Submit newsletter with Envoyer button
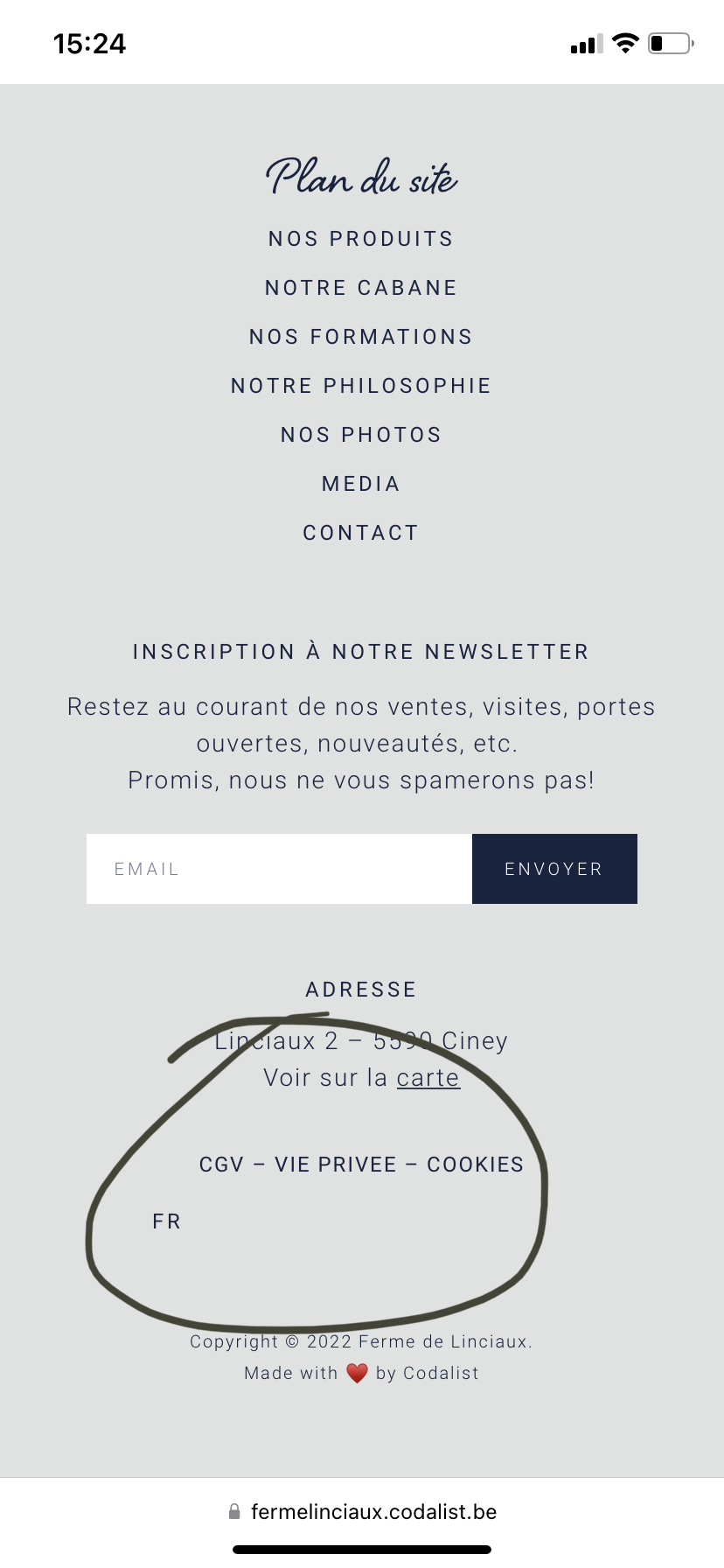The width and height of the screenshot is (724, 1568). click(x=554, y=869)
